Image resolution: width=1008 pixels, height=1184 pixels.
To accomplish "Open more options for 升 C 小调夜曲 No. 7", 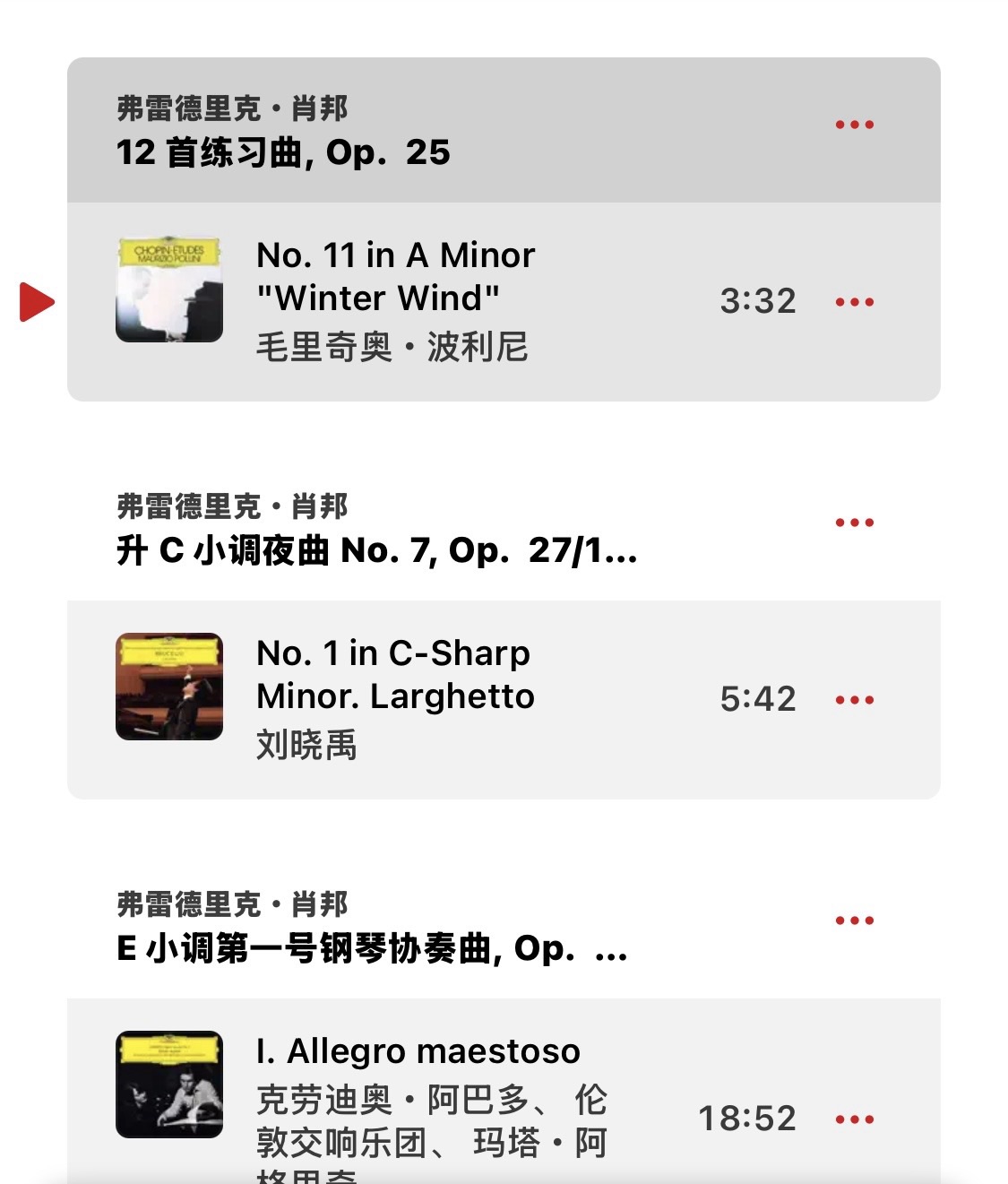I will click(854, 523).
